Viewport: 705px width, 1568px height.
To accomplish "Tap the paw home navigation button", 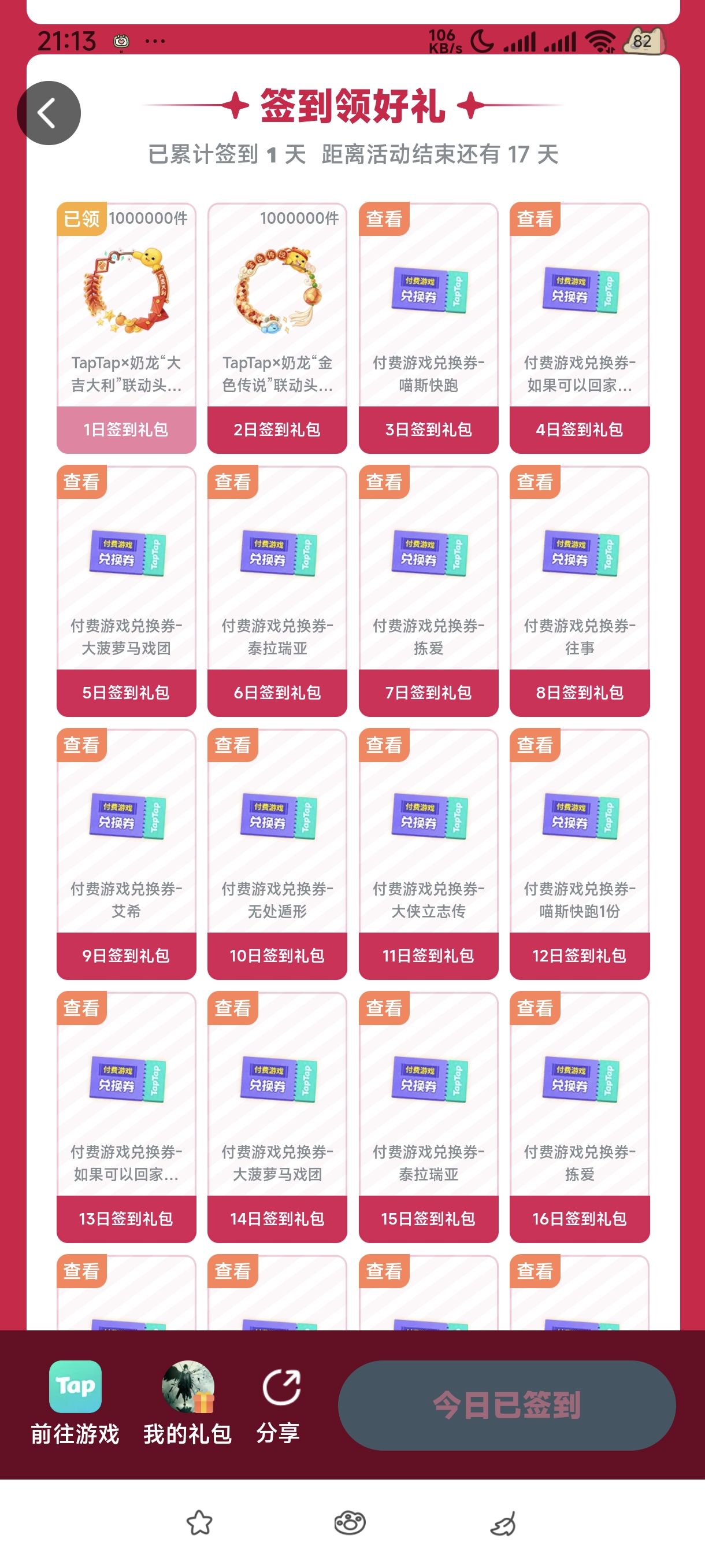I will pos(350,1523).
